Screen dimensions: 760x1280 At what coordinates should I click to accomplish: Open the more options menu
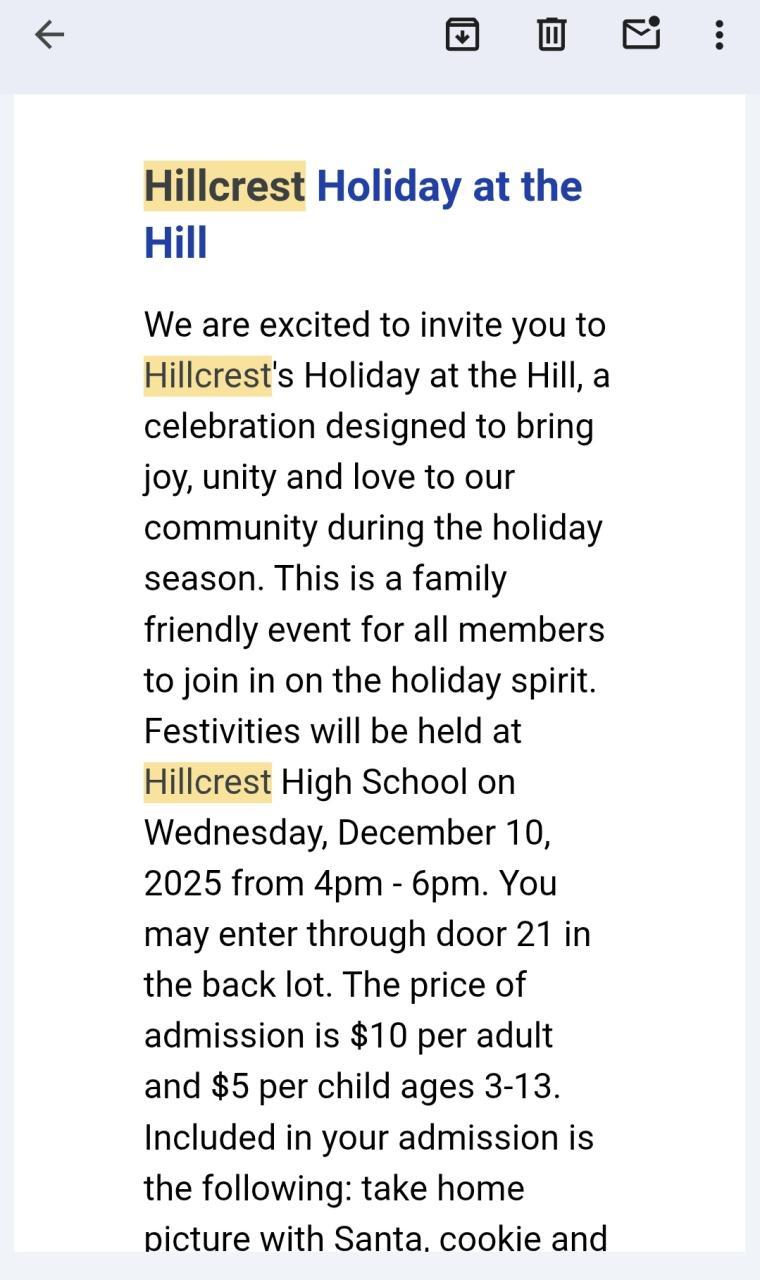[719, 35]
